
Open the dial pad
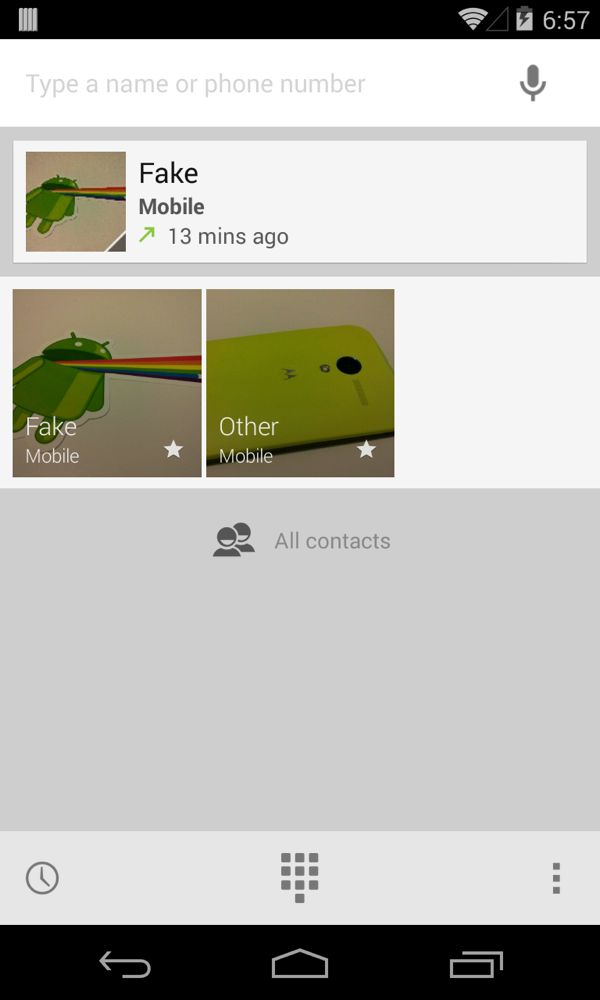(x=299, y=877)
